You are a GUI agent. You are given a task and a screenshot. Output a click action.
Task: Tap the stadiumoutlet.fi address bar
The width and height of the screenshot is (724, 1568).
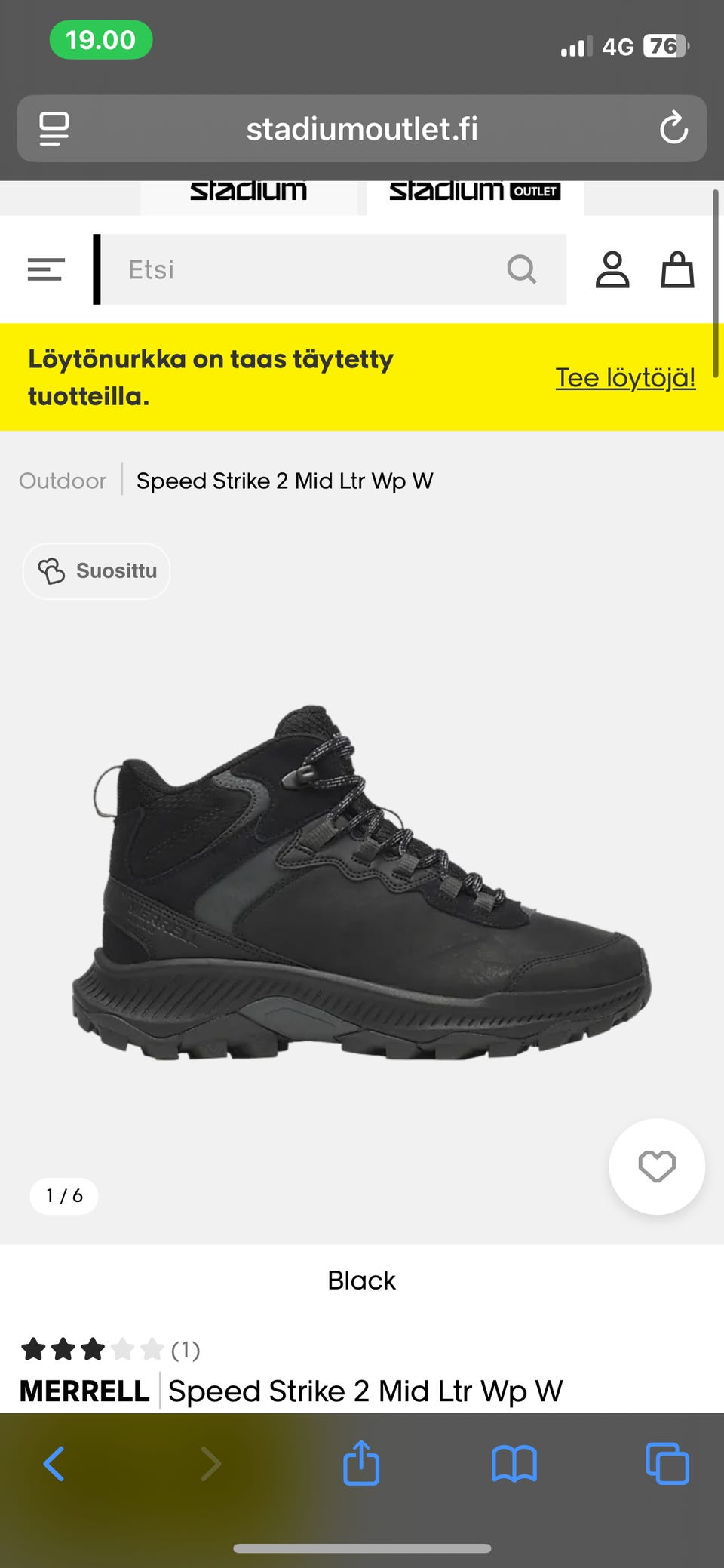point(362,128)
